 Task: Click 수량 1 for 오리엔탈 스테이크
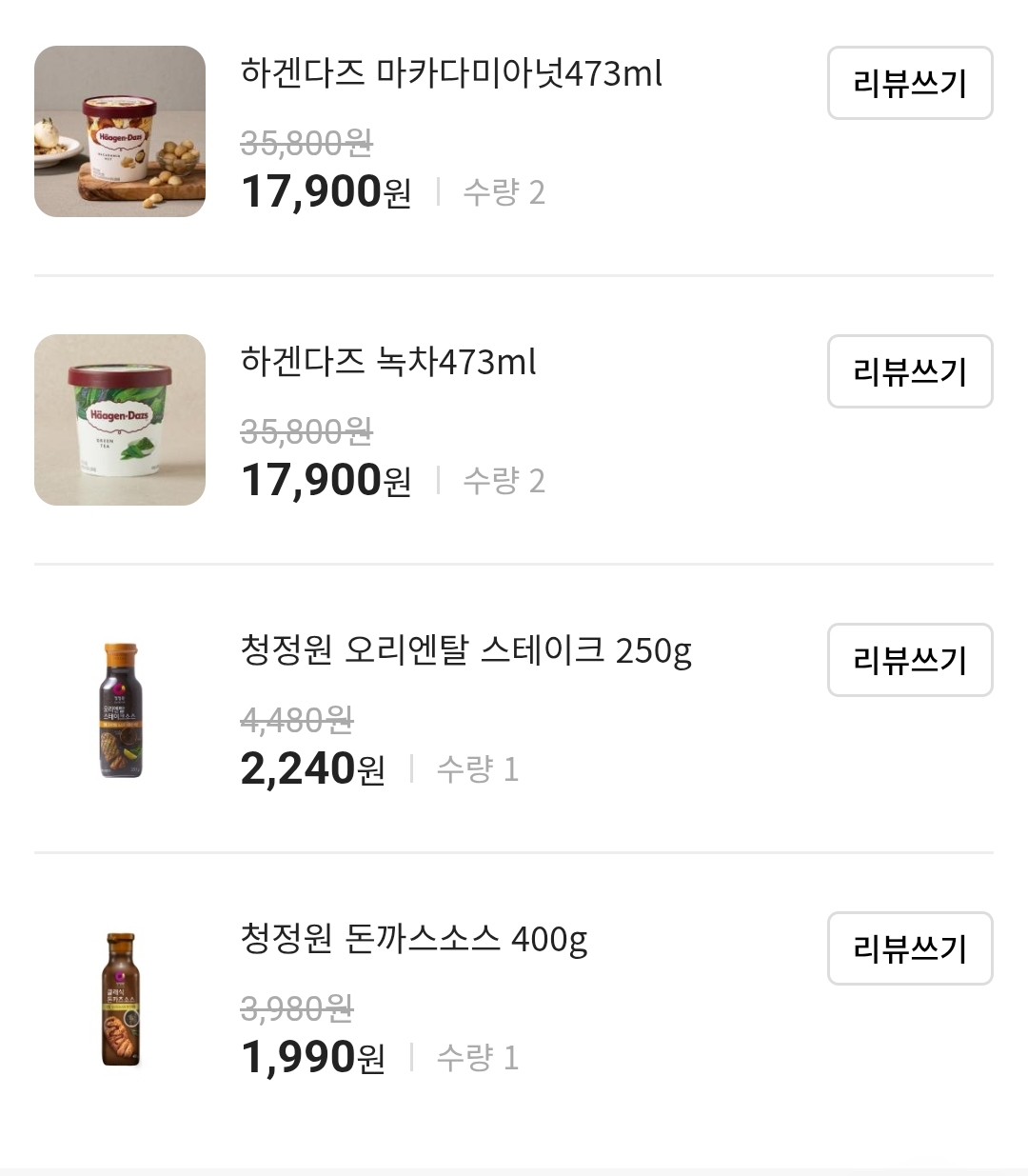481,769
